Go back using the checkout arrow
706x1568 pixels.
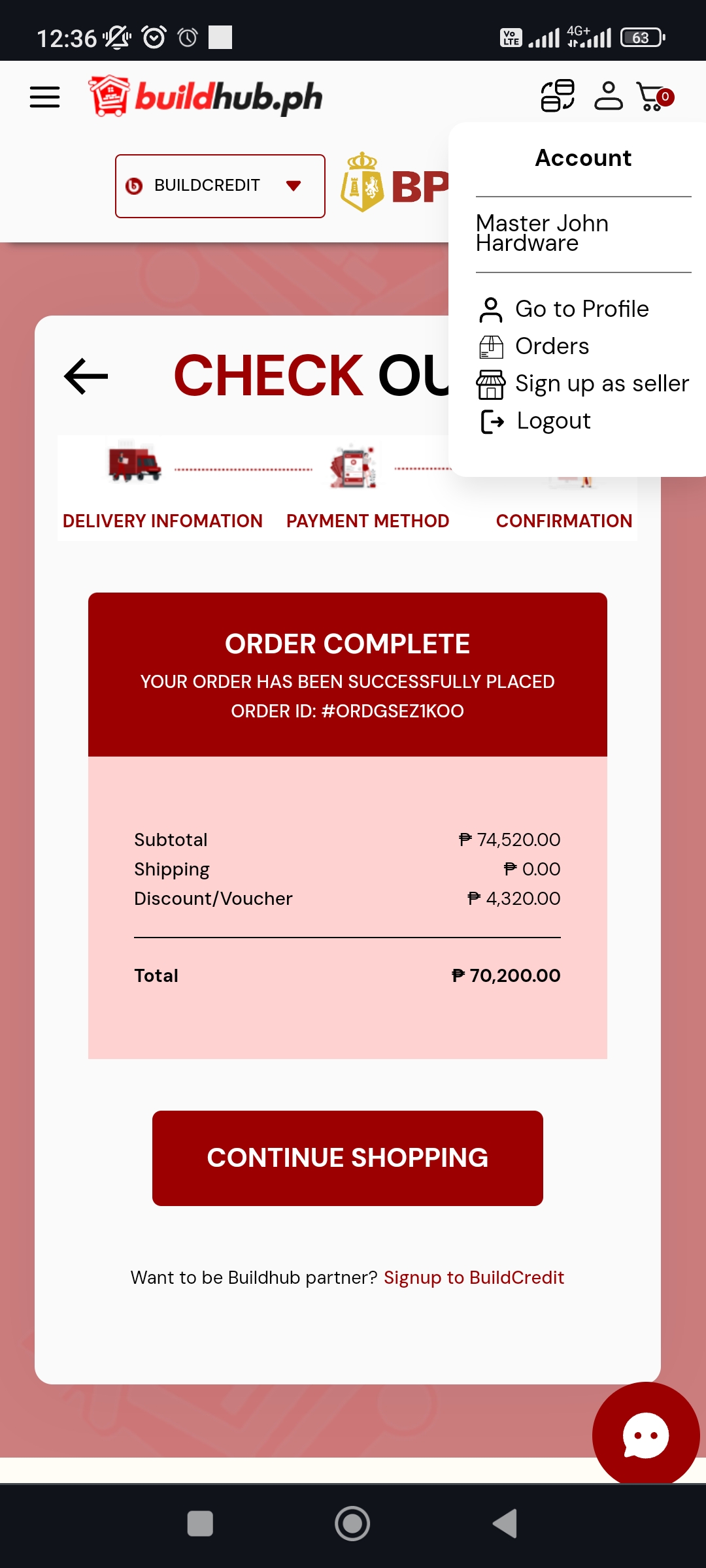tap(86, 376)
